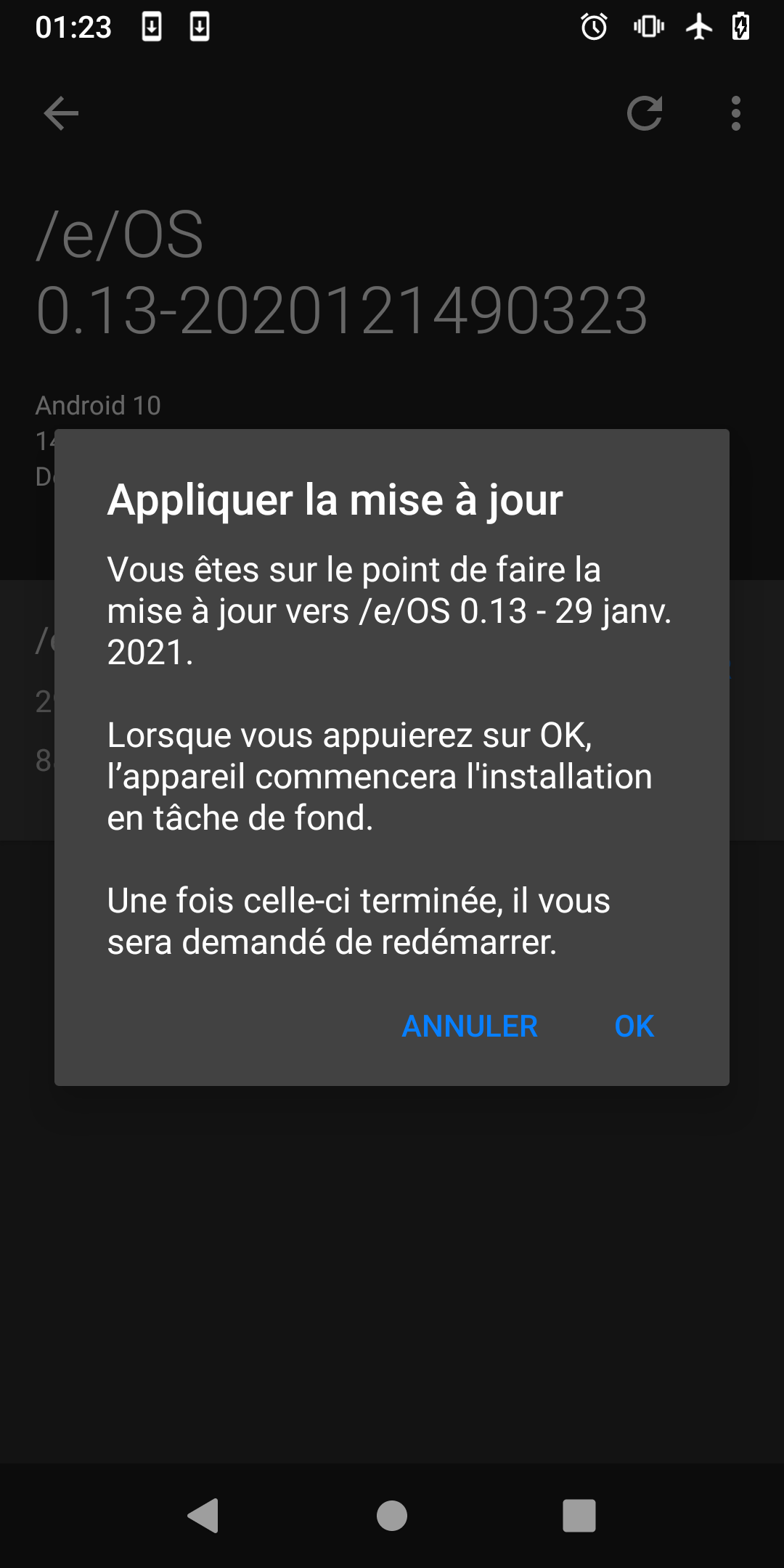Open the overflow menu
Image resolution: width=784 pixels, height=1568 pixels.
click(736, 113)
